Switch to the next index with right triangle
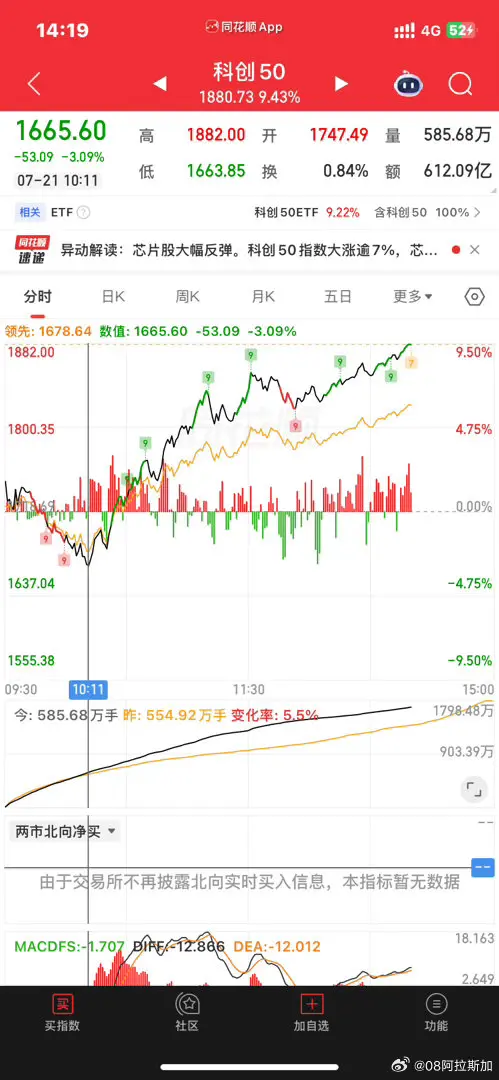This screenshot has height=1080, width=499. 341,84
